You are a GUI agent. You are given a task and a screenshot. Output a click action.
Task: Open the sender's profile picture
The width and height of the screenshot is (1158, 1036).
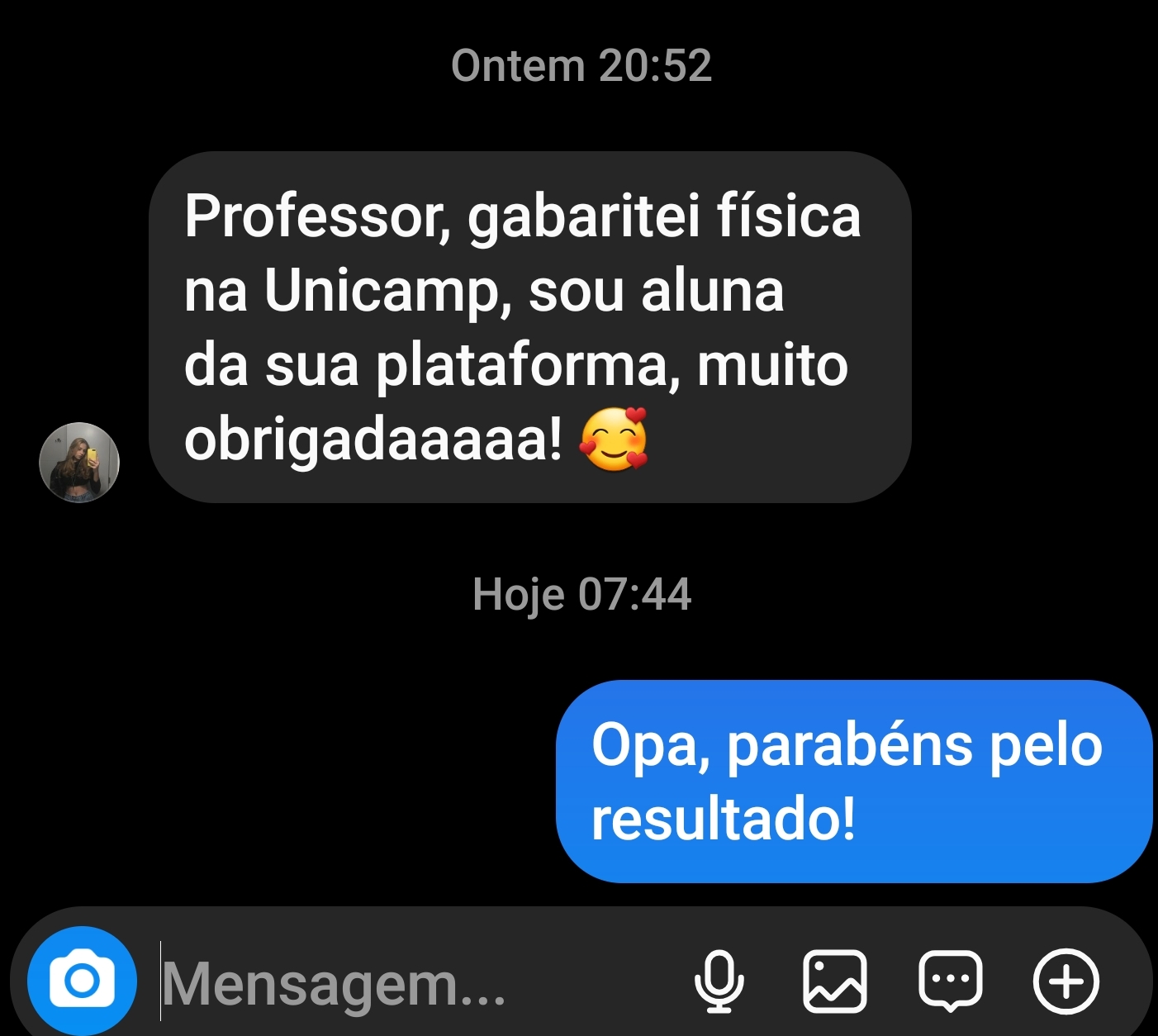coord(79,463)
